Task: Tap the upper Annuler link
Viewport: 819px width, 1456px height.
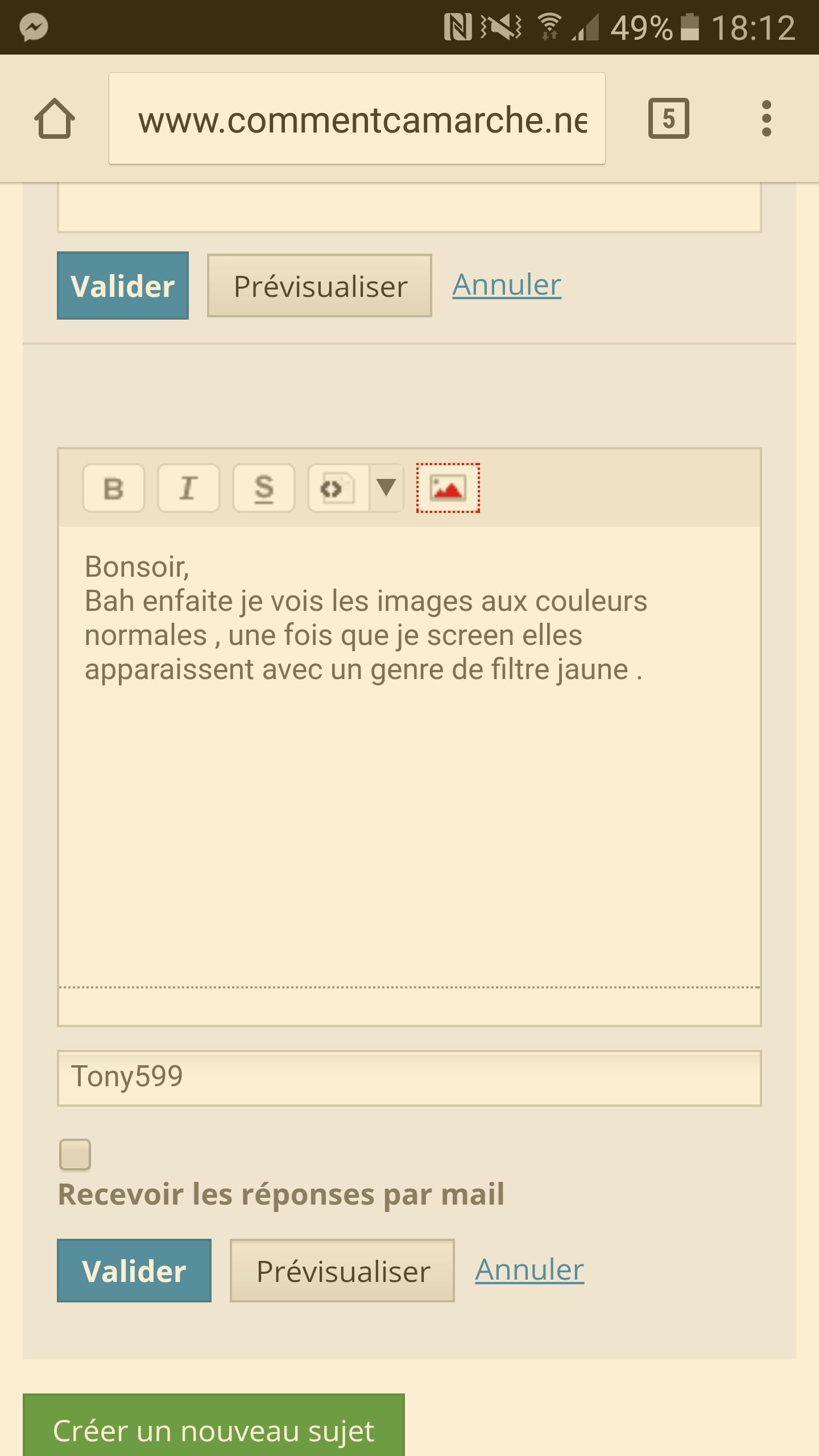Action: coord(506,284)
